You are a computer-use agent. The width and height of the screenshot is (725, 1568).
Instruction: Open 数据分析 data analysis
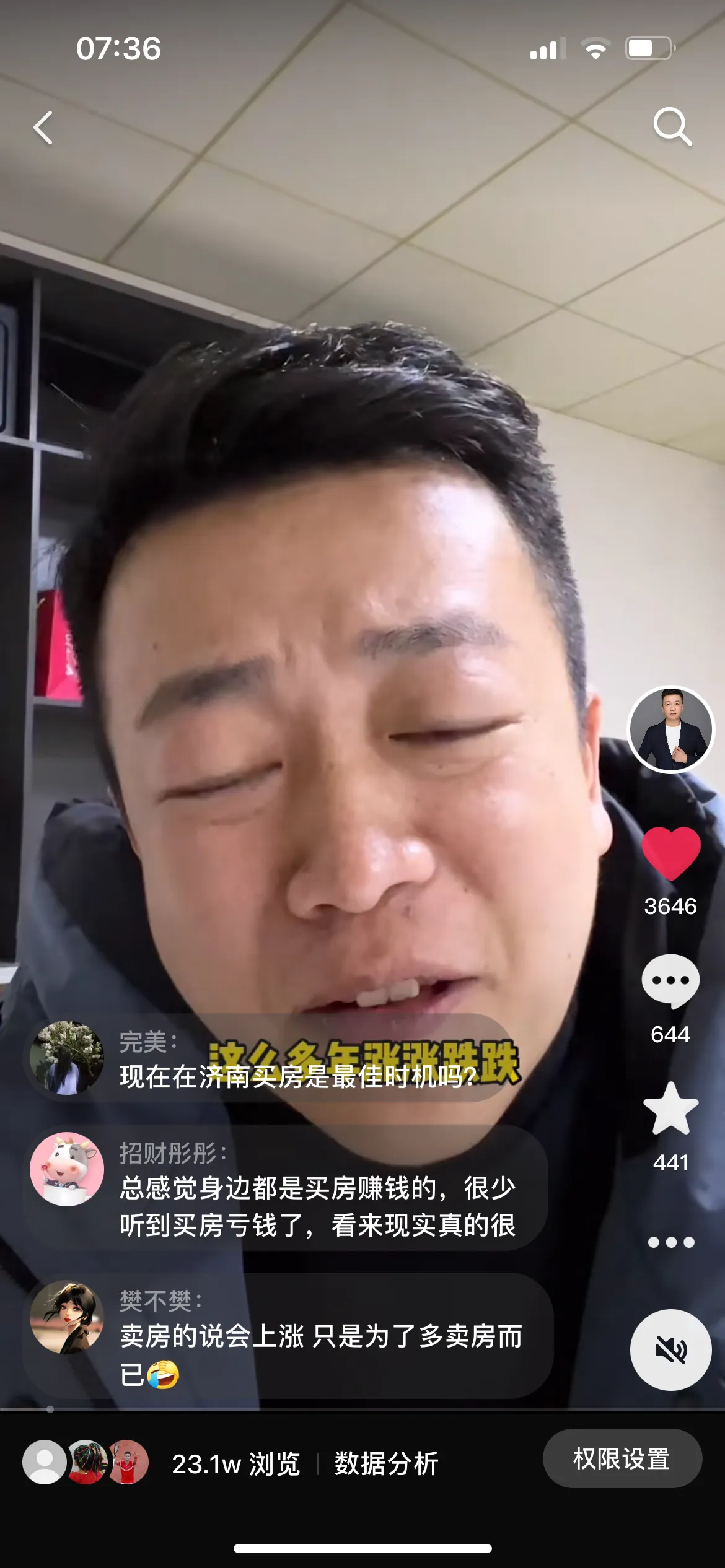387,1464
